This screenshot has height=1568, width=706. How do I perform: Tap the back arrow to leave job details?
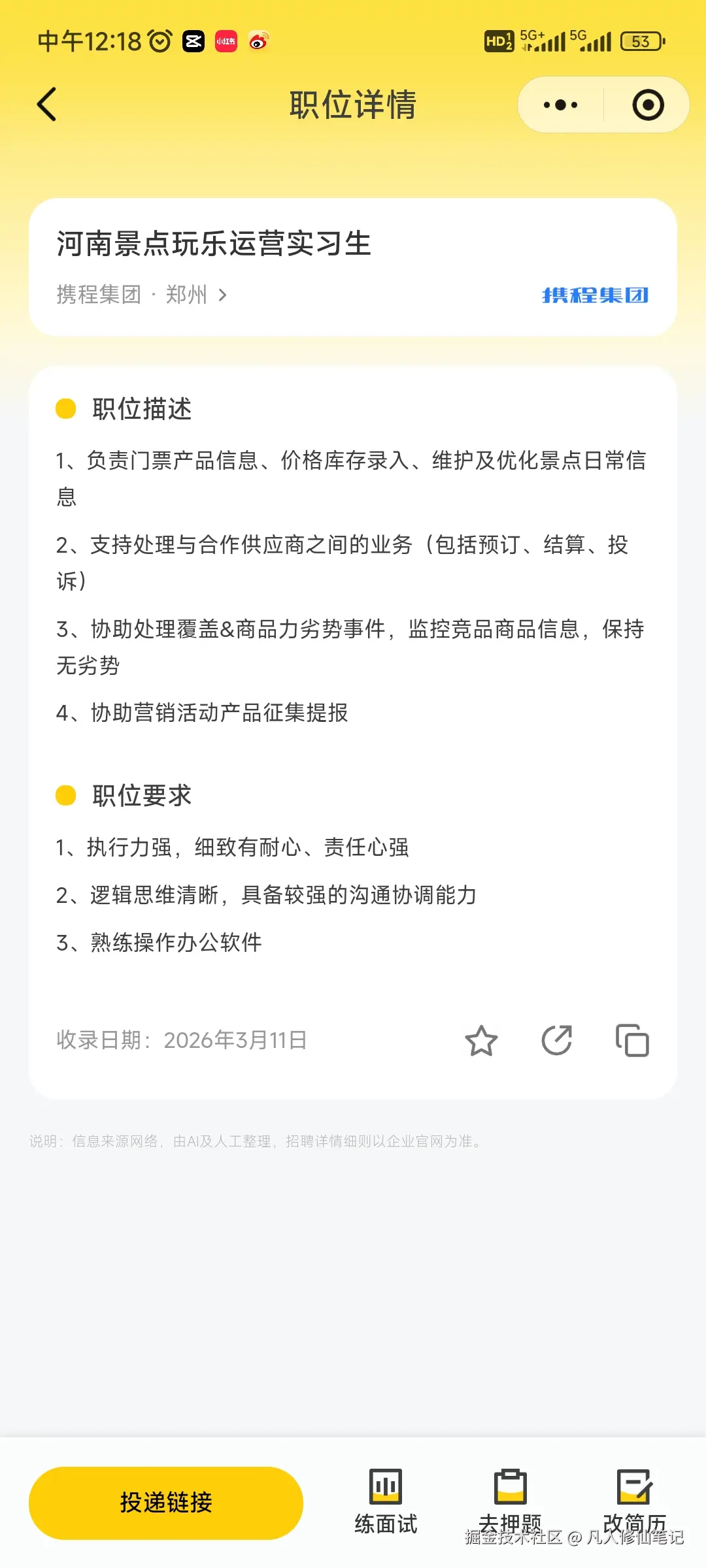(x=46, y=105)
